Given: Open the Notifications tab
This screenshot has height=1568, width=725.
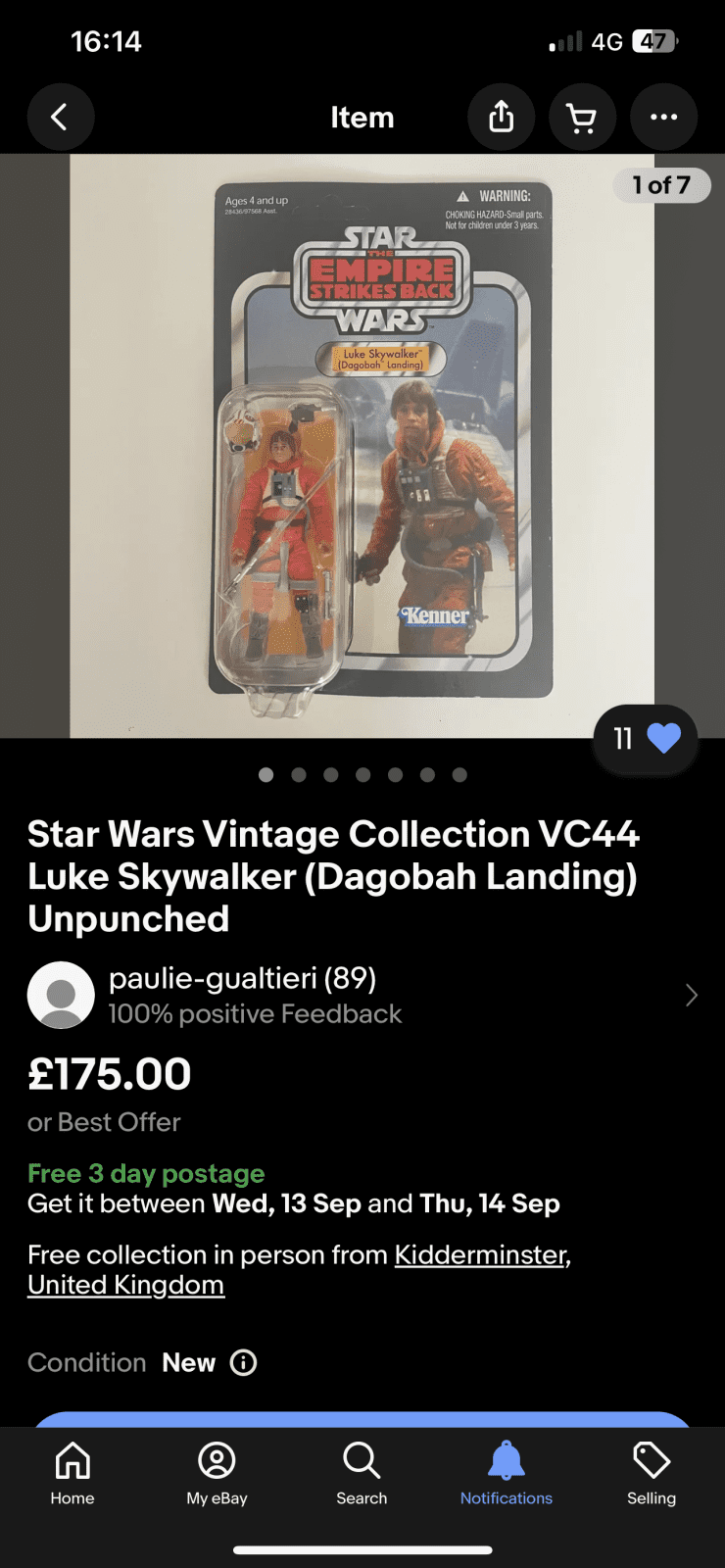Looking at the screenshot, I should point(506,1472).
